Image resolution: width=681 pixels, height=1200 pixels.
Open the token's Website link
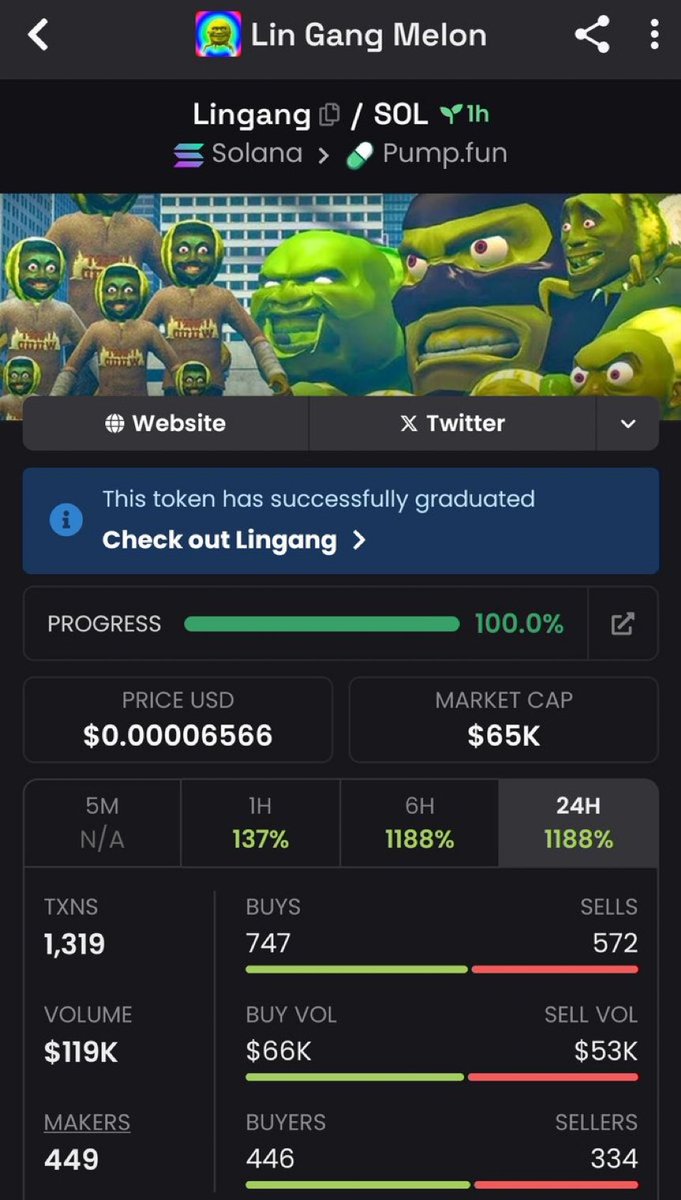[x=166, y=423]
